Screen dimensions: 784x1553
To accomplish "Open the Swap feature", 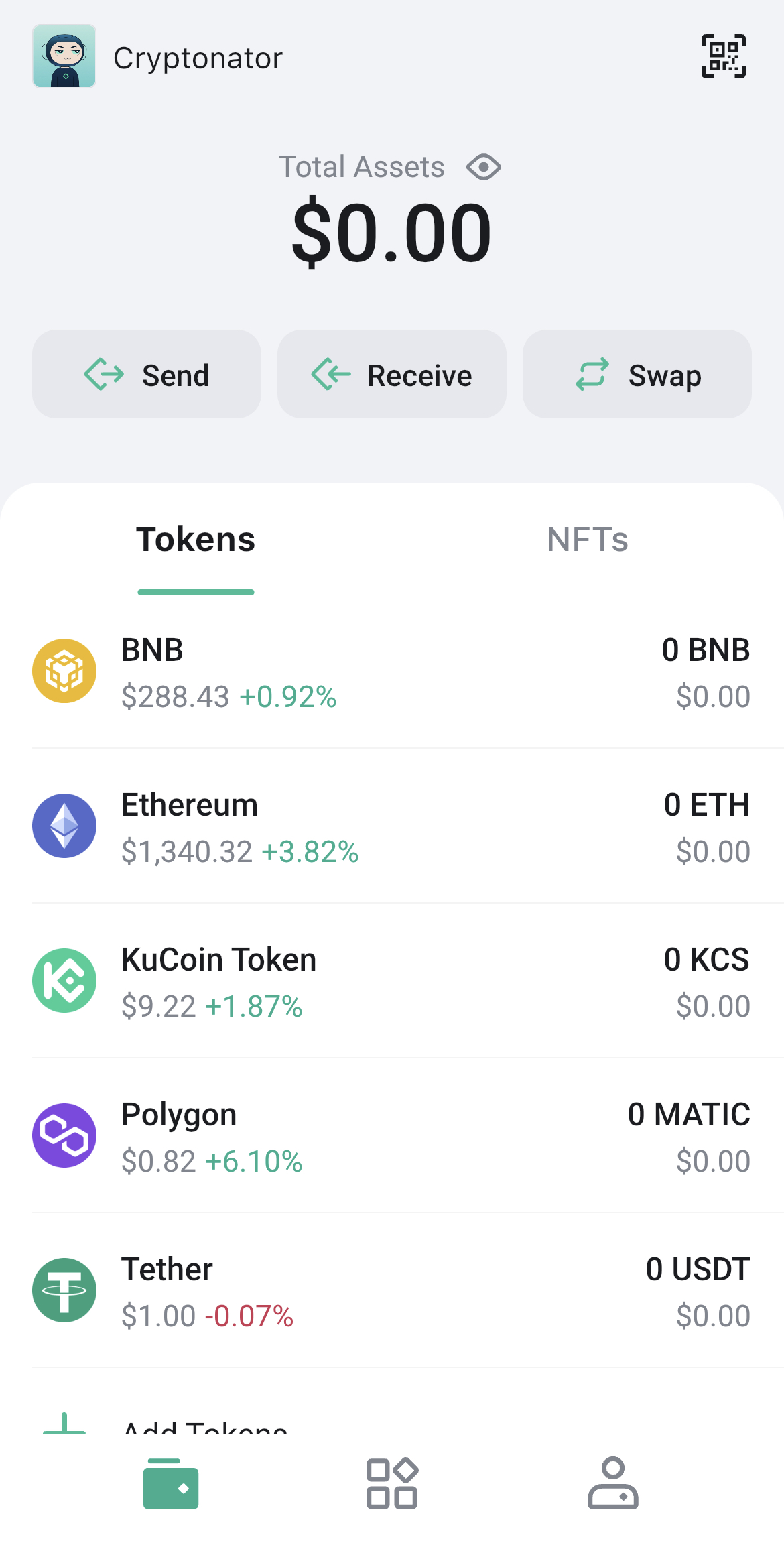I will pos(637,374).
